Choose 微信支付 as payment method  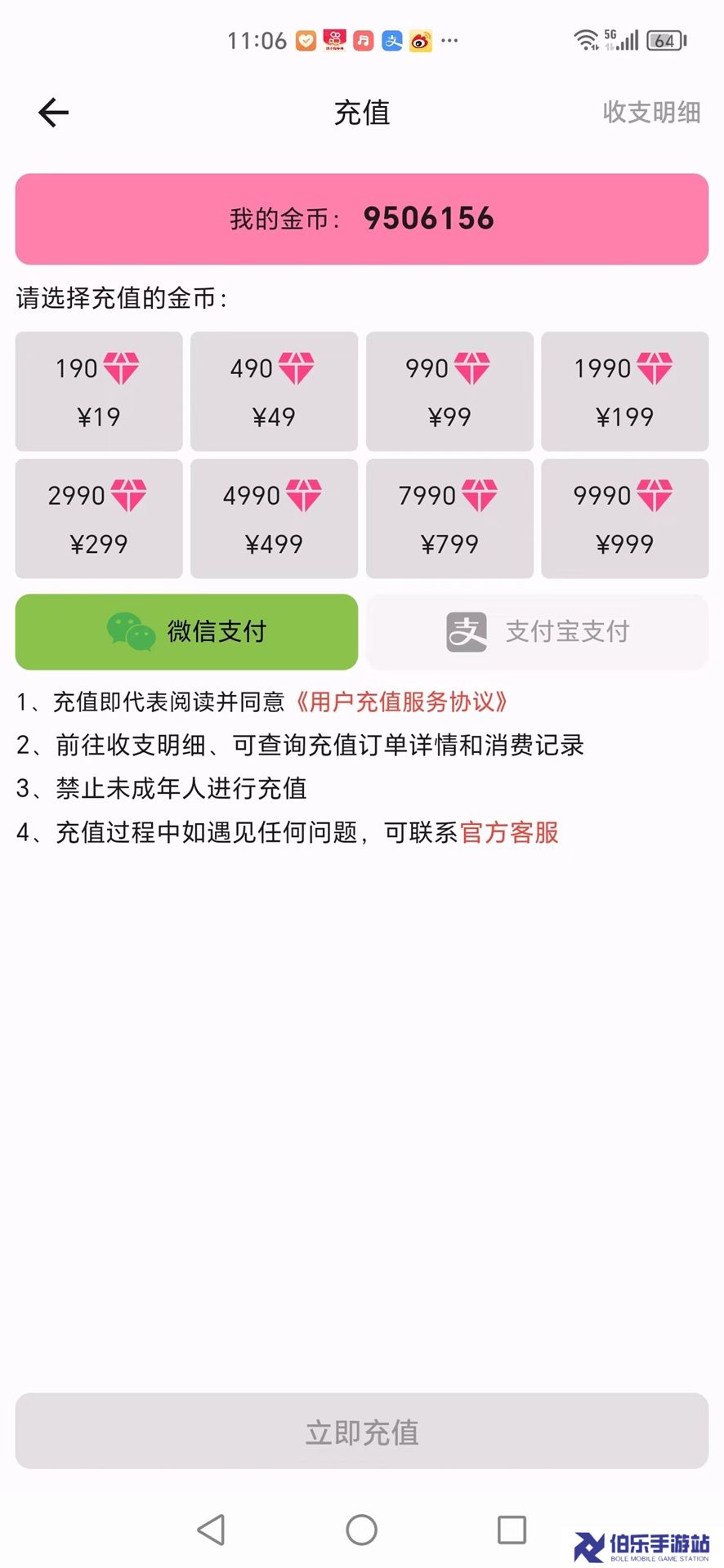click(186, 632)
